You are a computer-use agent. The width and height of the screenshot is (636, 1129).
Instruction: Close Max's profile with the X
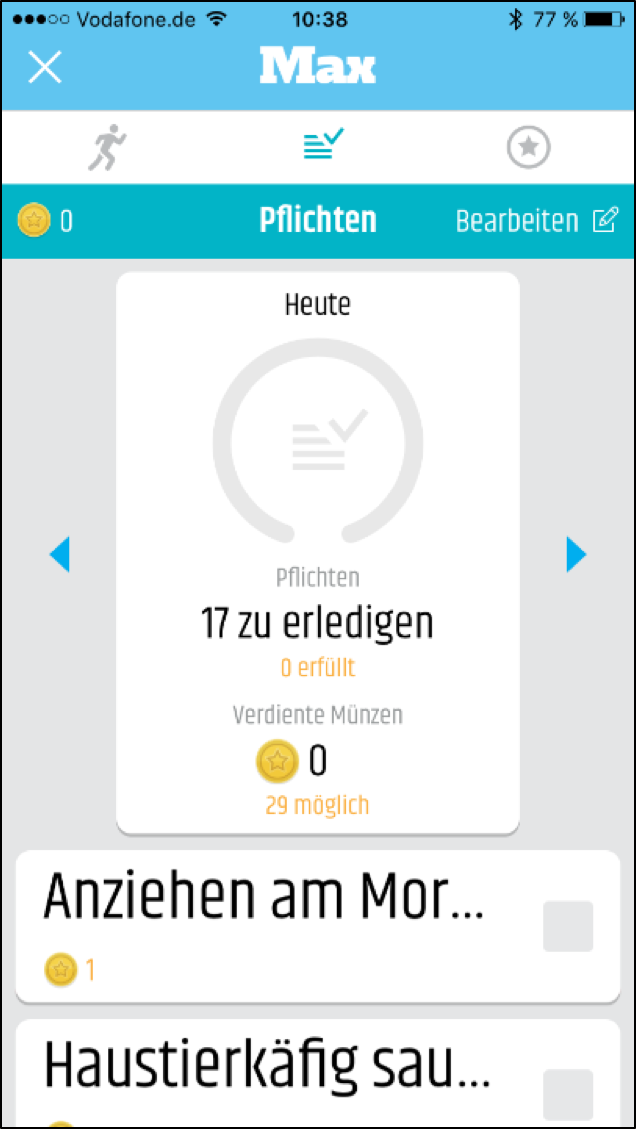(x=45, y=67)
